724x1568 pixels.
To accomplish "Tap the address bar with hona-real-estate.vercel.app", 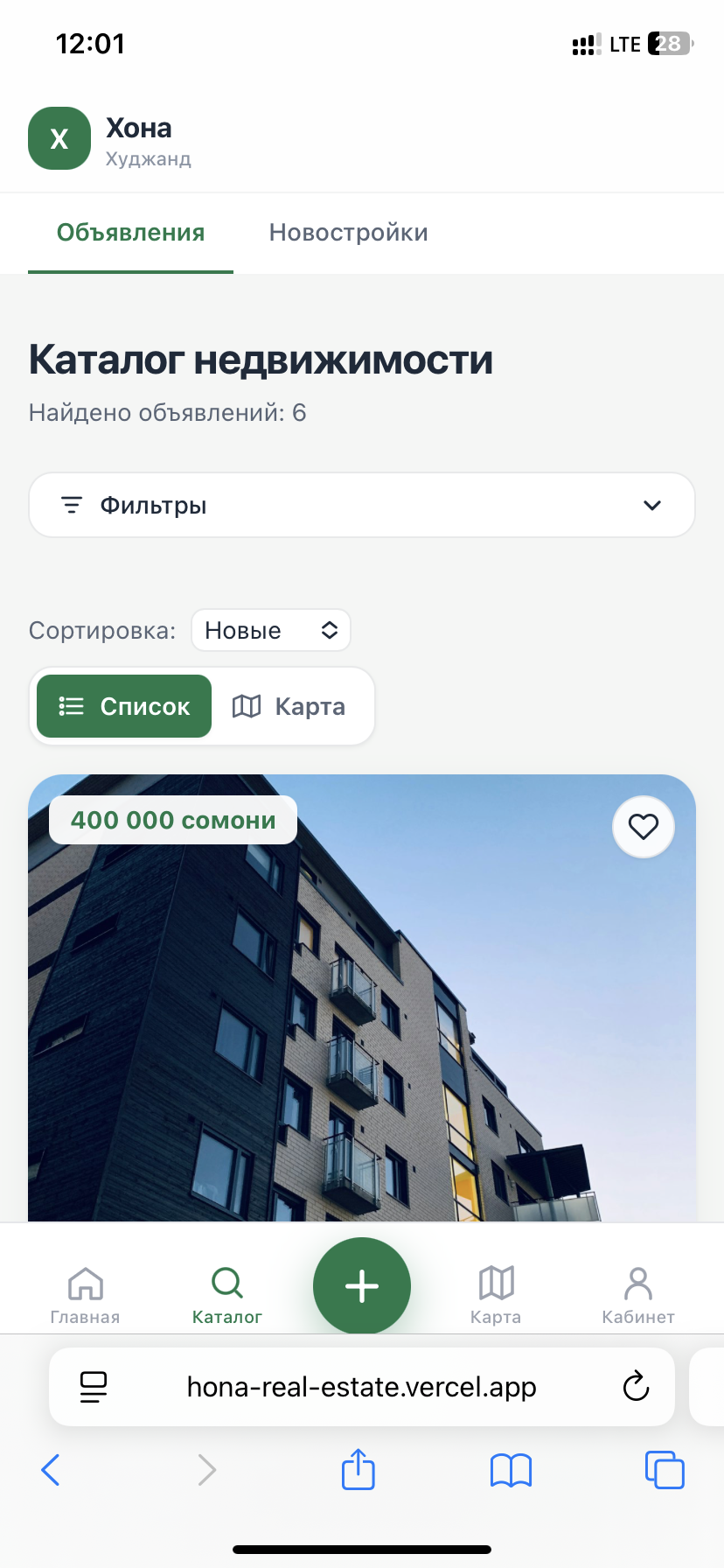I will [x=362, y=1387].
